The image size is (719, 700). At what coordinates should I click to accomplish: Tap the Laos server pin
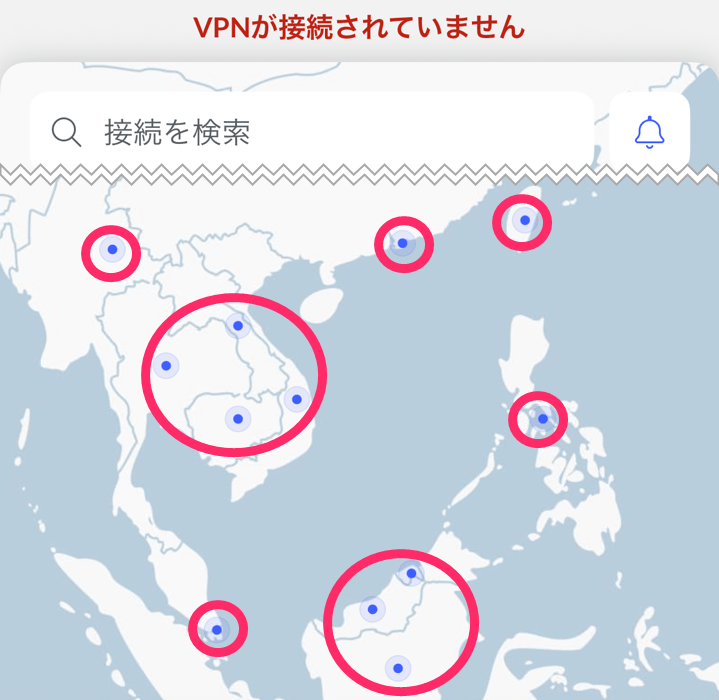pyautogui.click(x=237, y=326)
